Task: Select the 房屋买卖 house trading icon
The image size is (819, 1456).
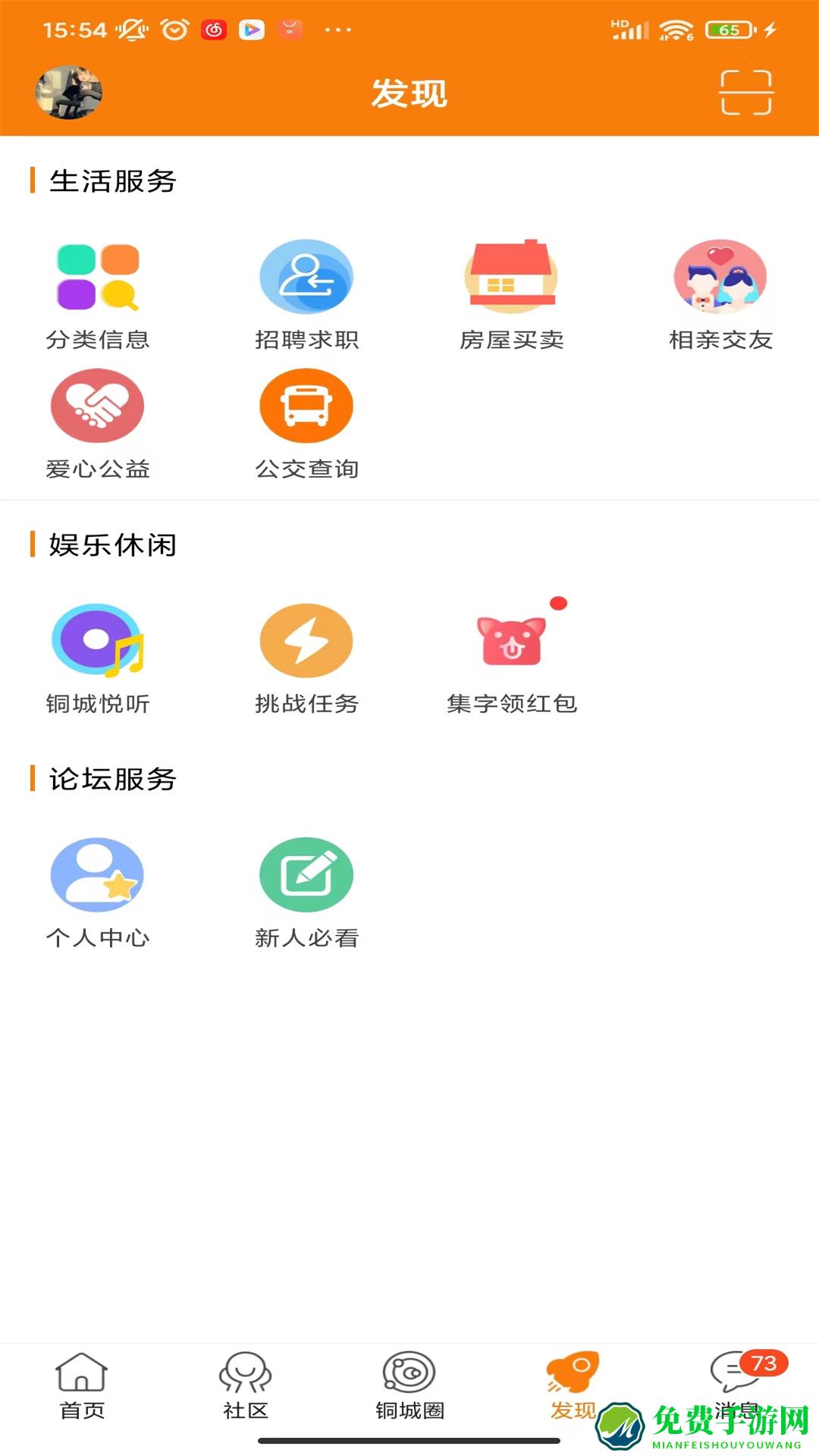Action: tap(512, 273)
